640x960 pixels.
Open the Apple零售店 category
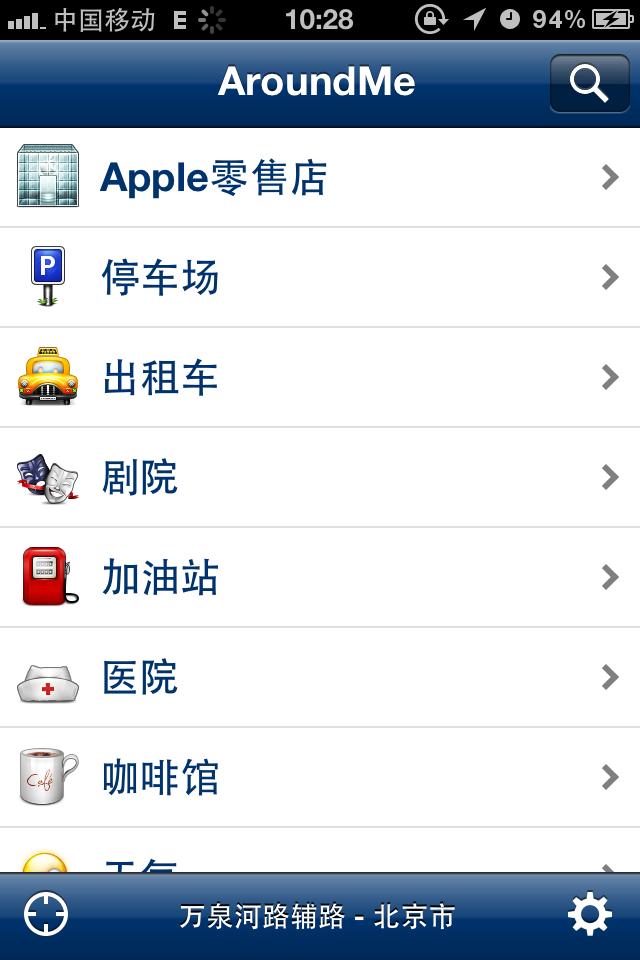[x=320, y=178]
